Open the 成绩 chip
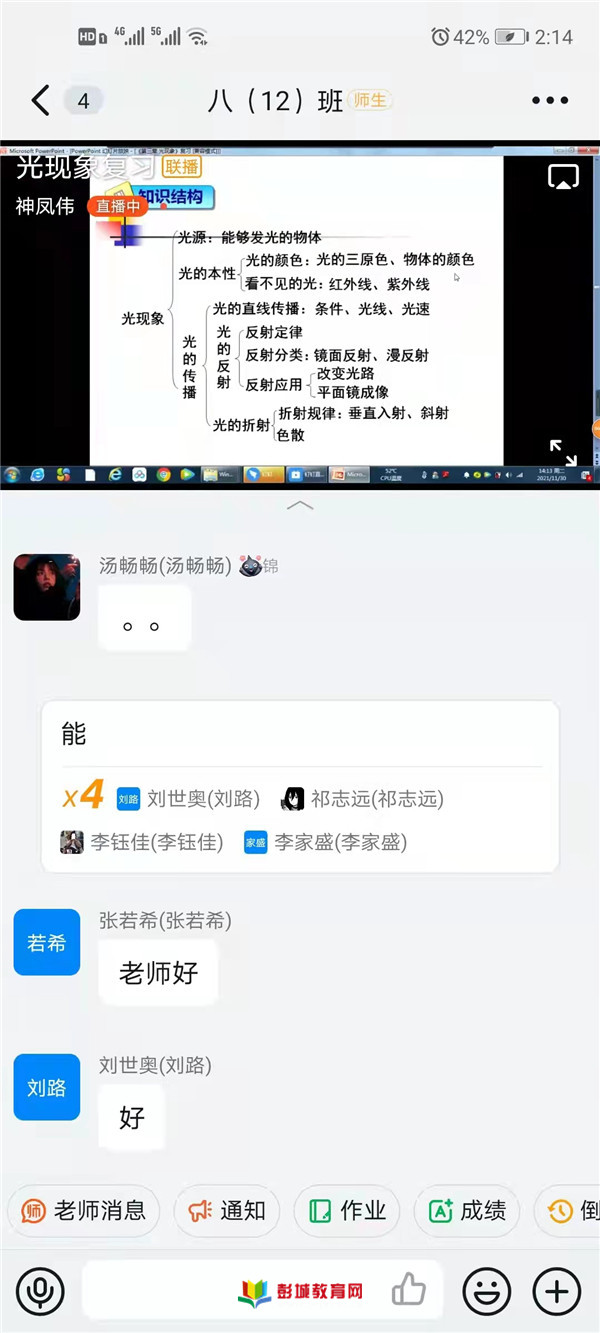The width and height of the screenshot is (600, 1333). tap(467, 1211)
